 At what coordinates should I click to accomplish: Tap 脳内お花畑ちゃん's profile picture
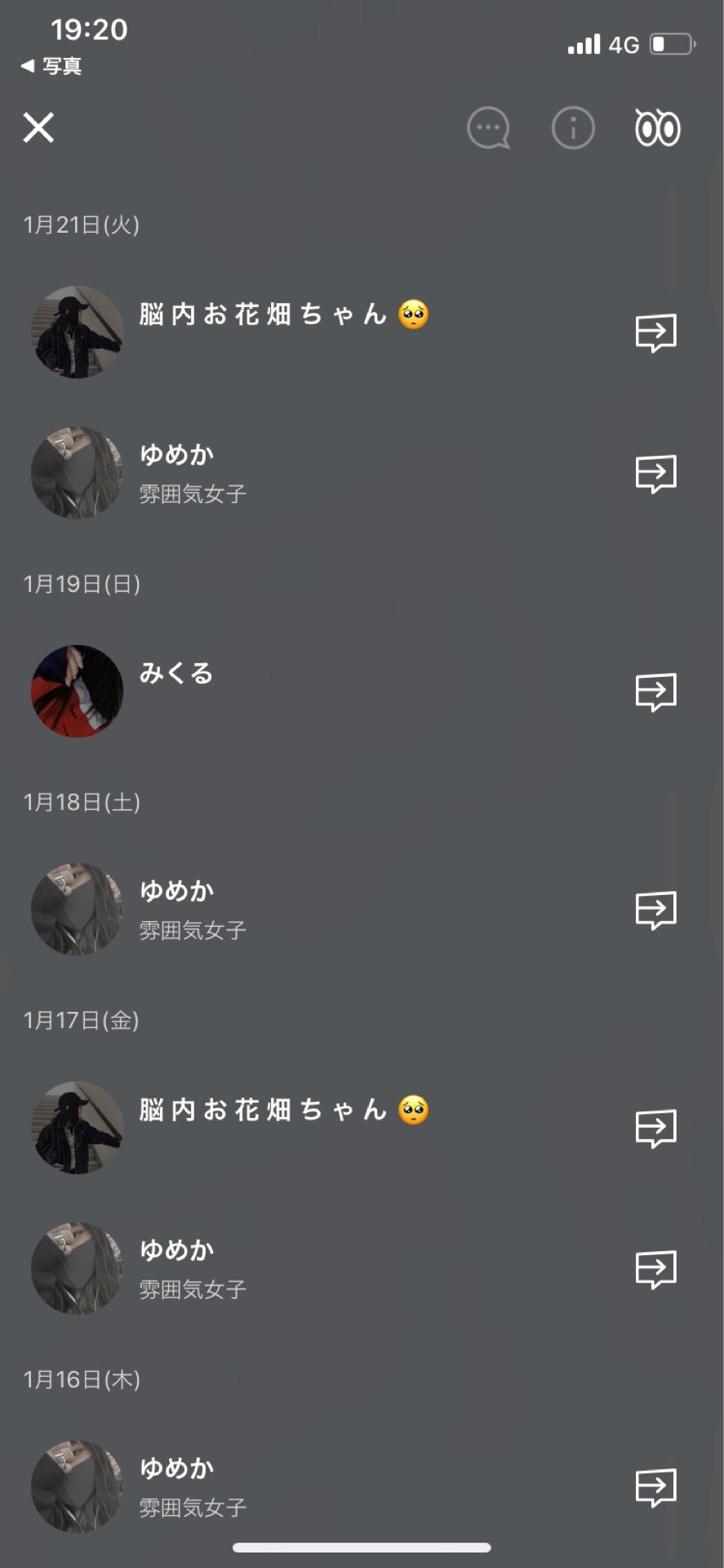(76, 332)
